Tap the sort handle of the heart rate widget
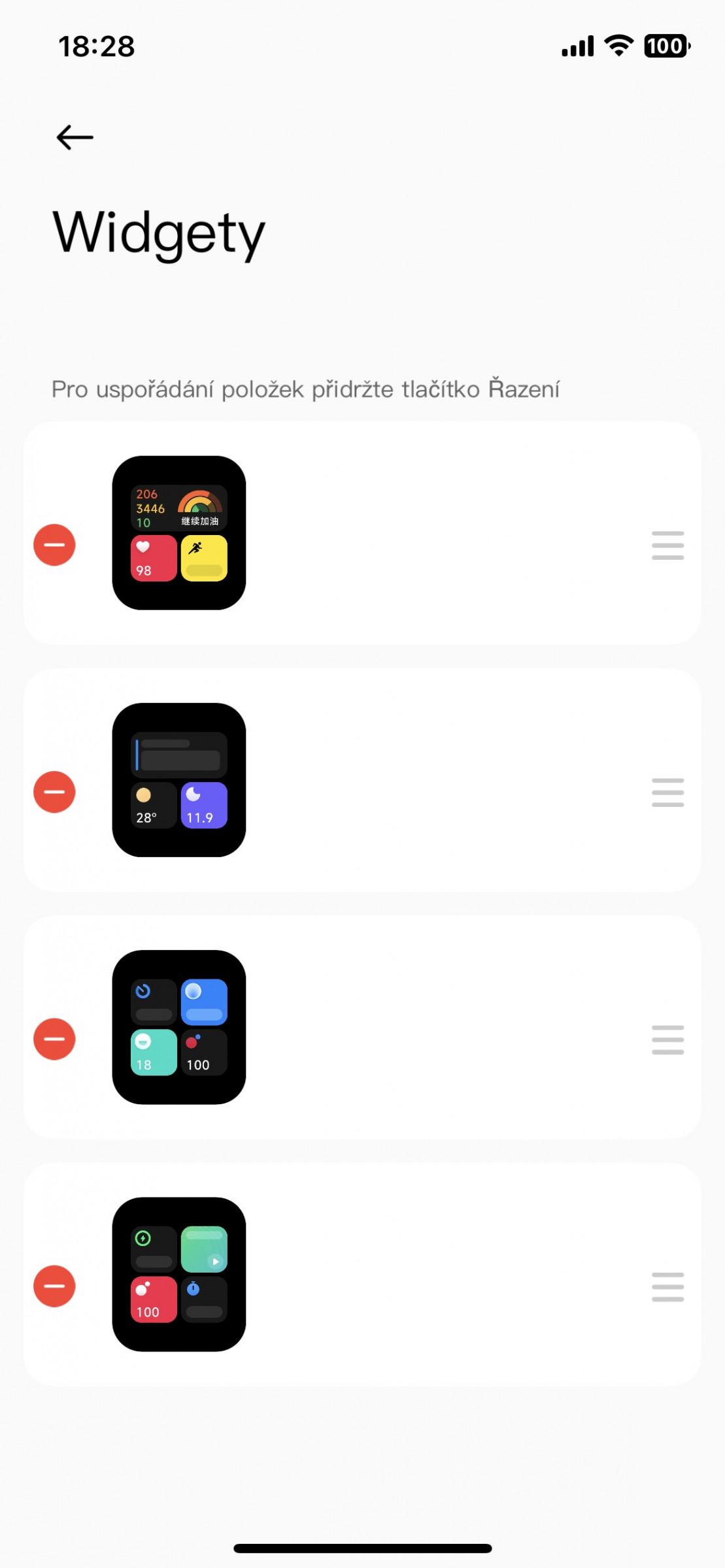 point(667,546)
